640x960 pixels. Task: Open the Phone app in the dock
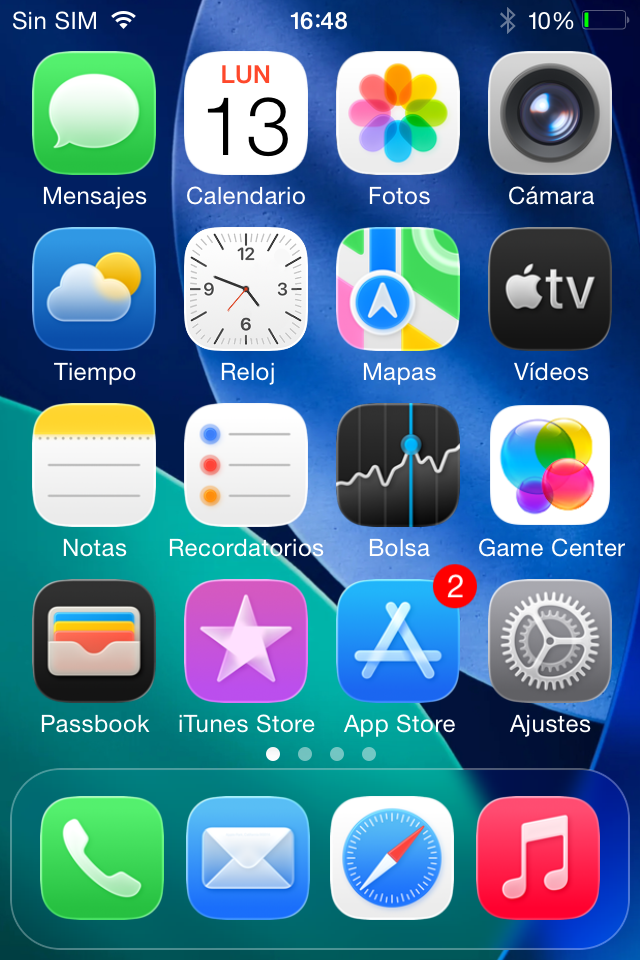pyautogui.click(x=102, y=858)
